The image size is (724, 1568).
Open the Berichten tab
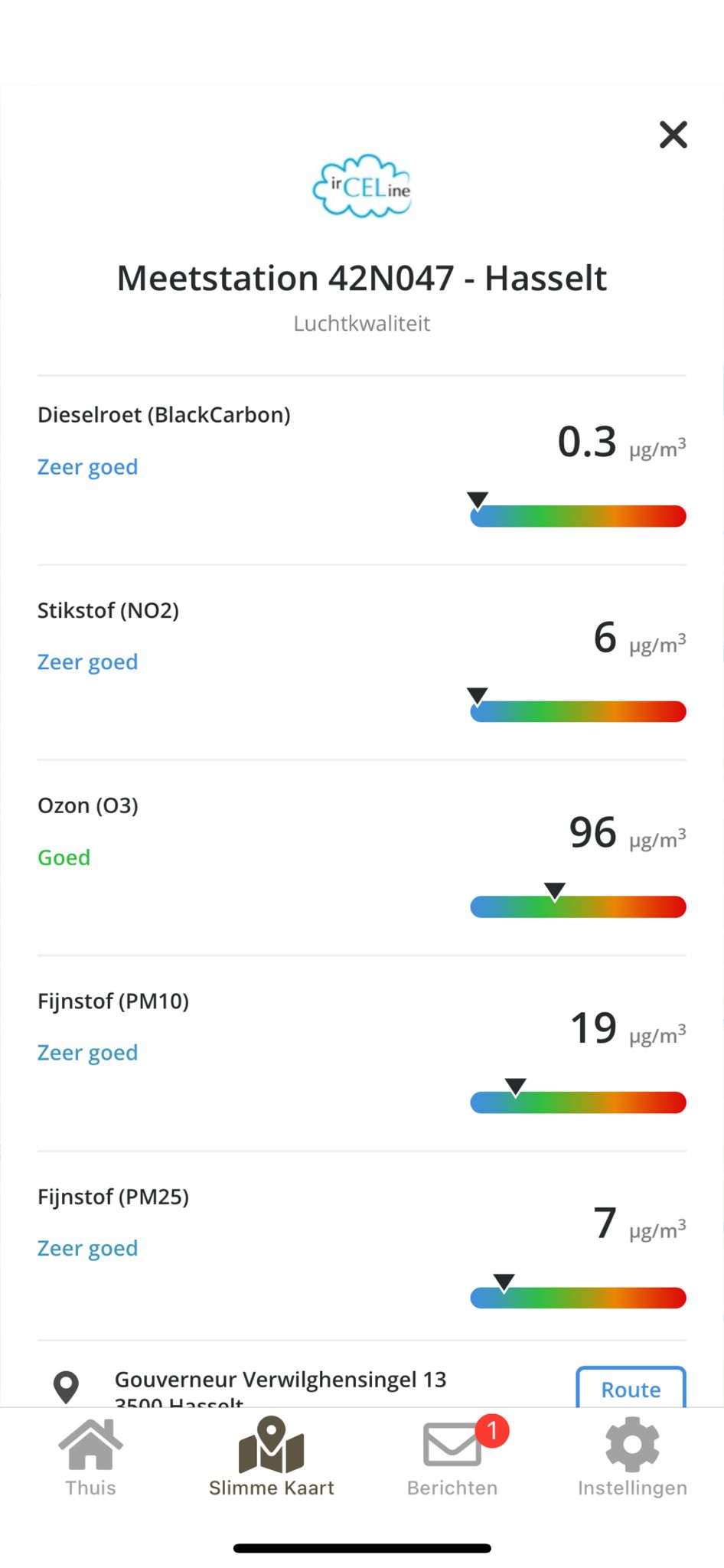[x=452, y=1457]
